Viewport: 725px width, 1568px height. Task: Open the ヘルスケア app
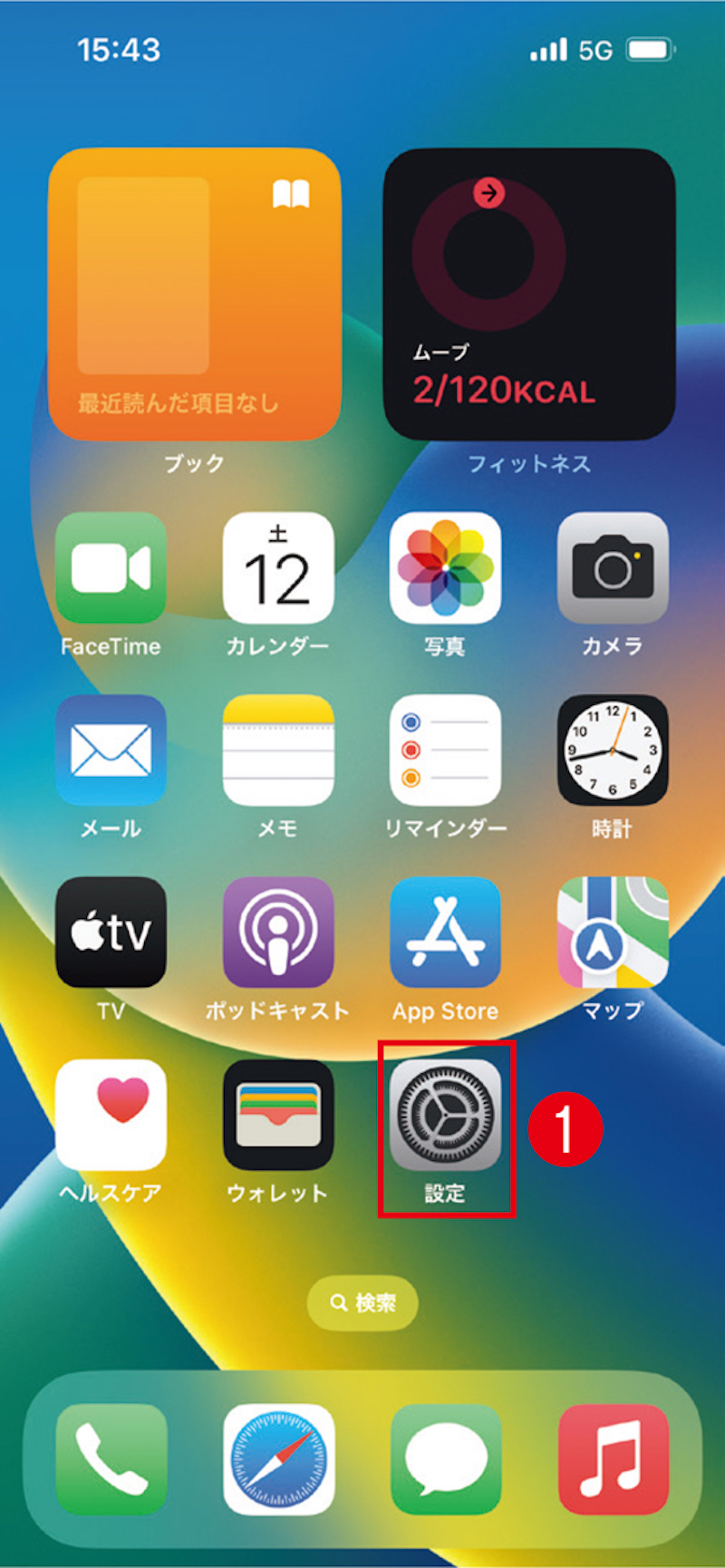point(111,1115)
